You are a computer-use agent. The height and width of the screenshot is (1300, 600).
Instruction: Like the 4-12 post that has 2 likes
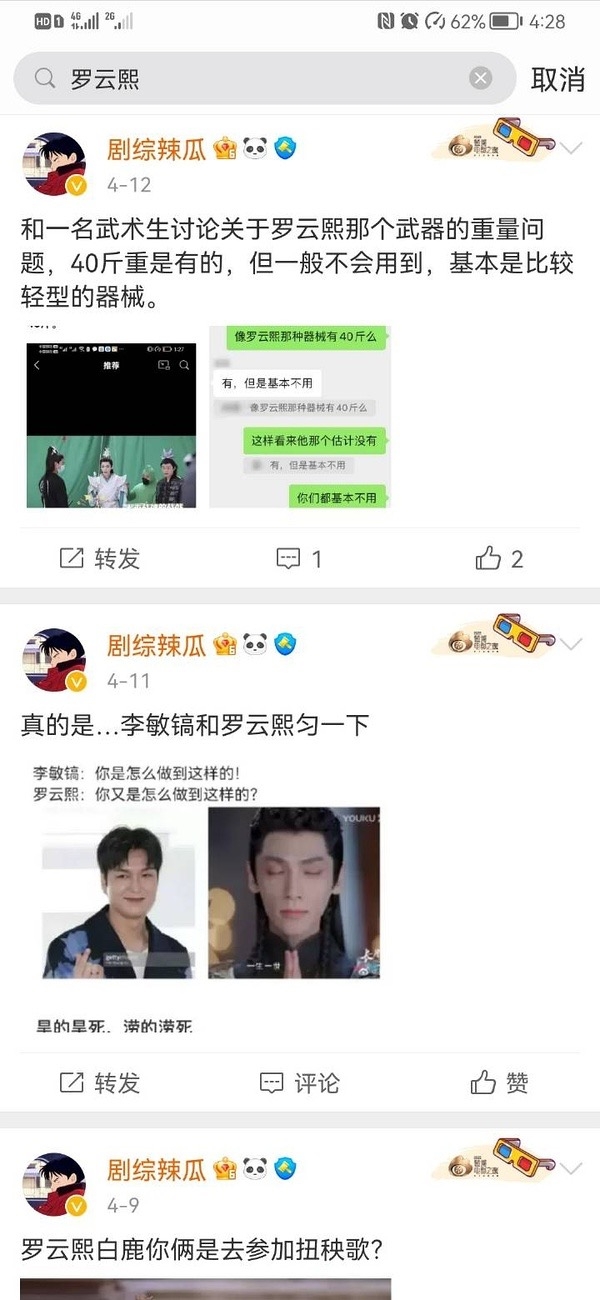pos(499,559)
